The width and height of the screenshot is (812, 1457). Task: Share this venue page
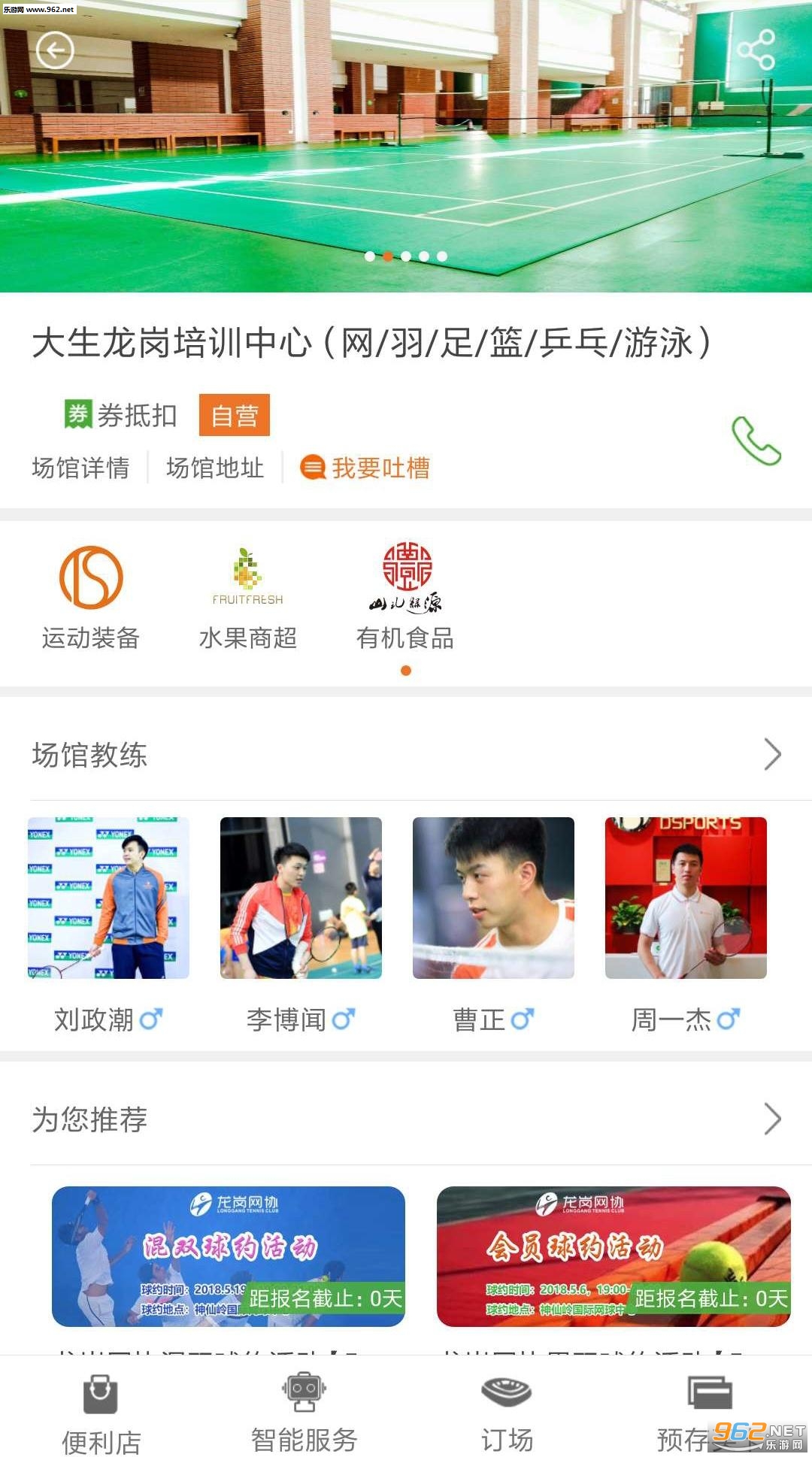[x=755, y=50]
